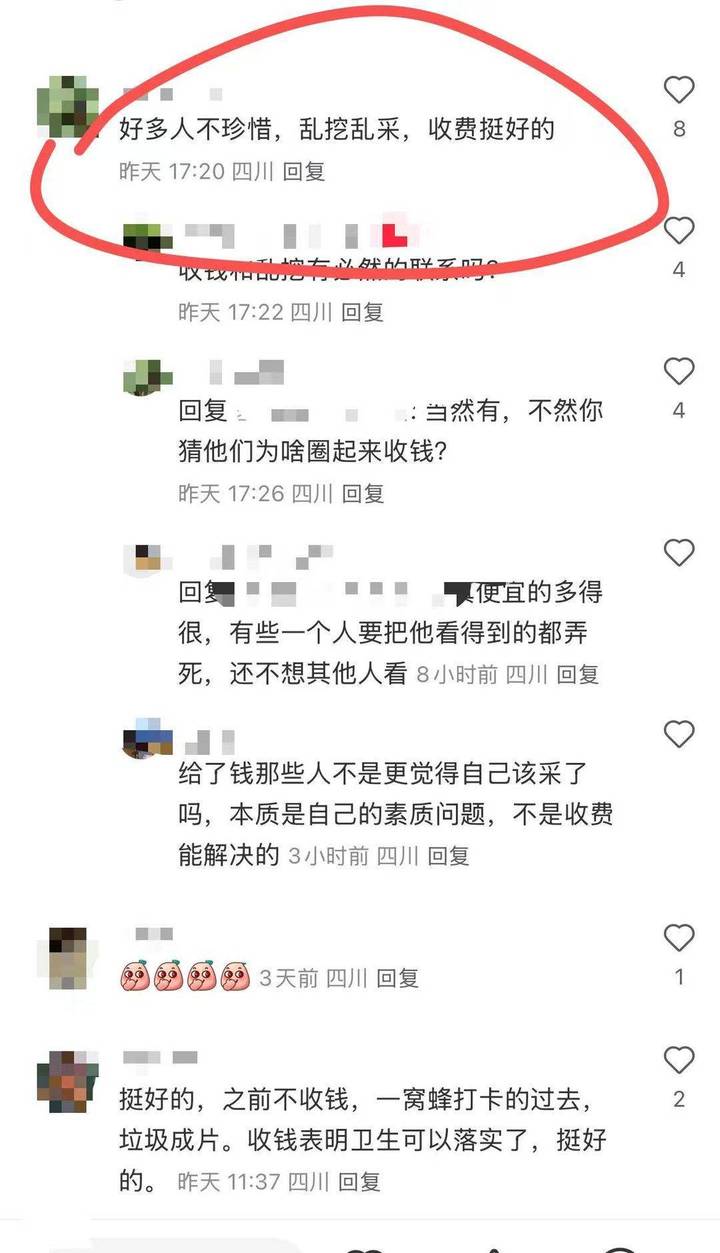Like the reply "给了钱那些人不是更觉得自己该采了吗"
This screenshot has width=720, height=1253.
[x=679, y=735]
